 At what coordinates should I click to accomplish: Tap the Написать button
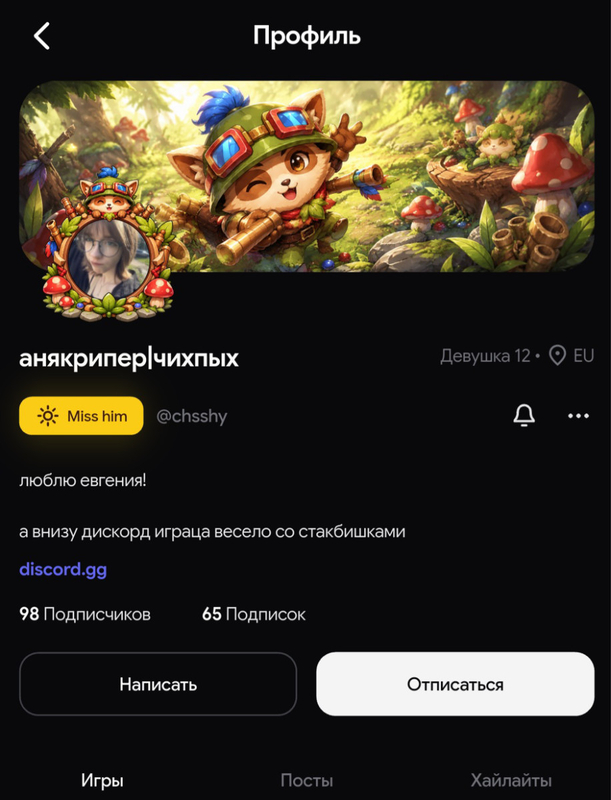tap(158, 684)
